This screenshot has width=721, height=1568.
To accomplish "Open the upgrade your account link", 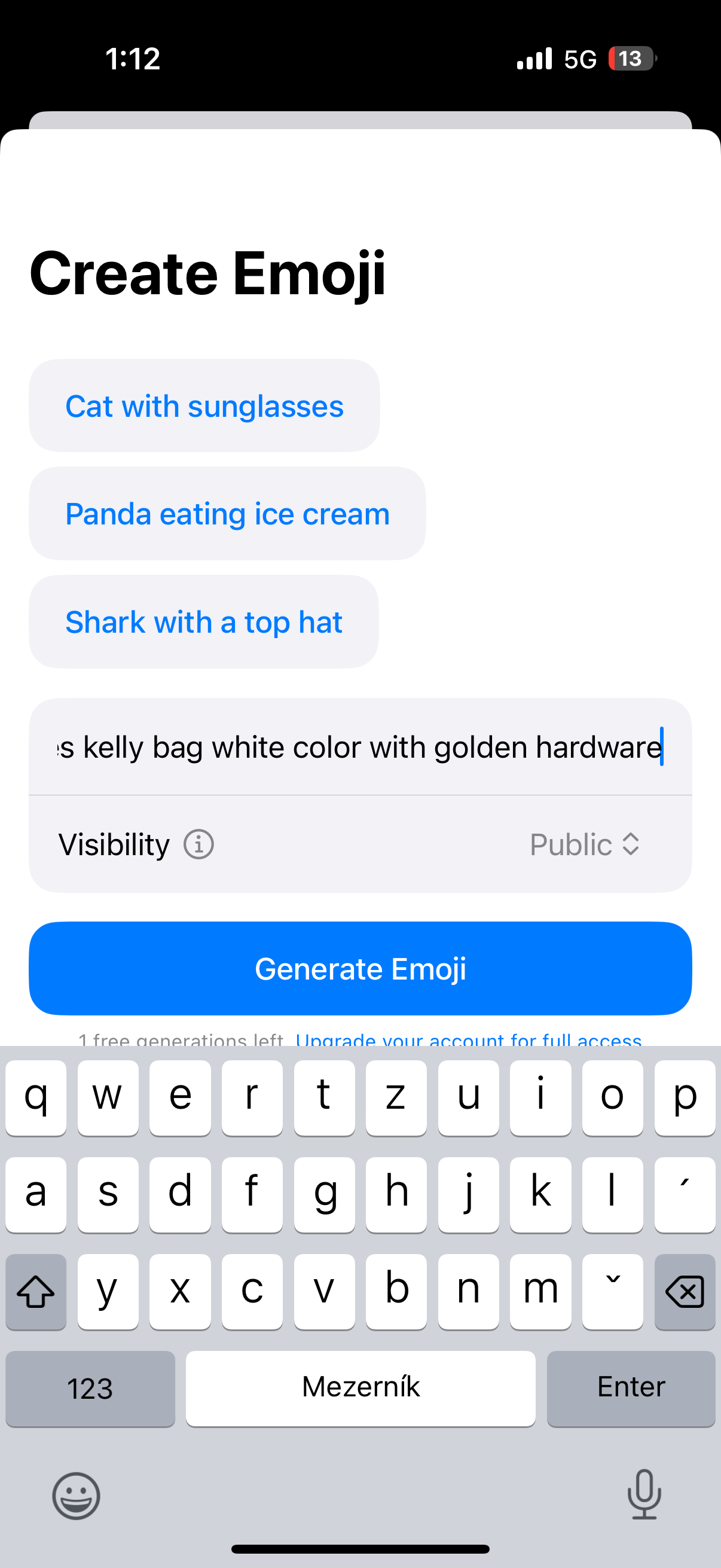I will pos(469,1039).
